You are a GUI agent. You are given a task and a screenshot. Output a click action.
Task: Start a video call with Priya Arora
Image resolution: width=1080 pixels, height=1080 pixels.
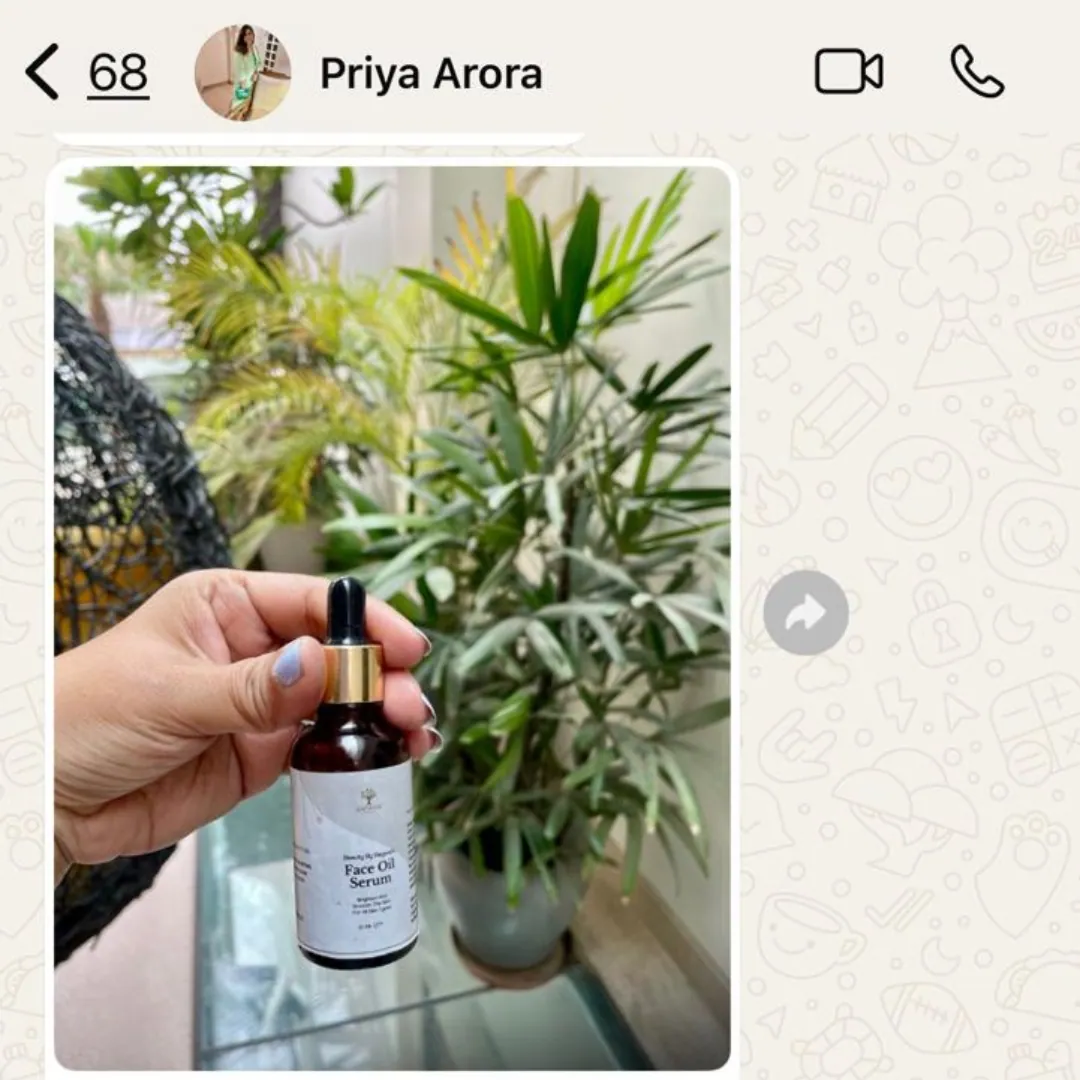[x=848, y=73]
